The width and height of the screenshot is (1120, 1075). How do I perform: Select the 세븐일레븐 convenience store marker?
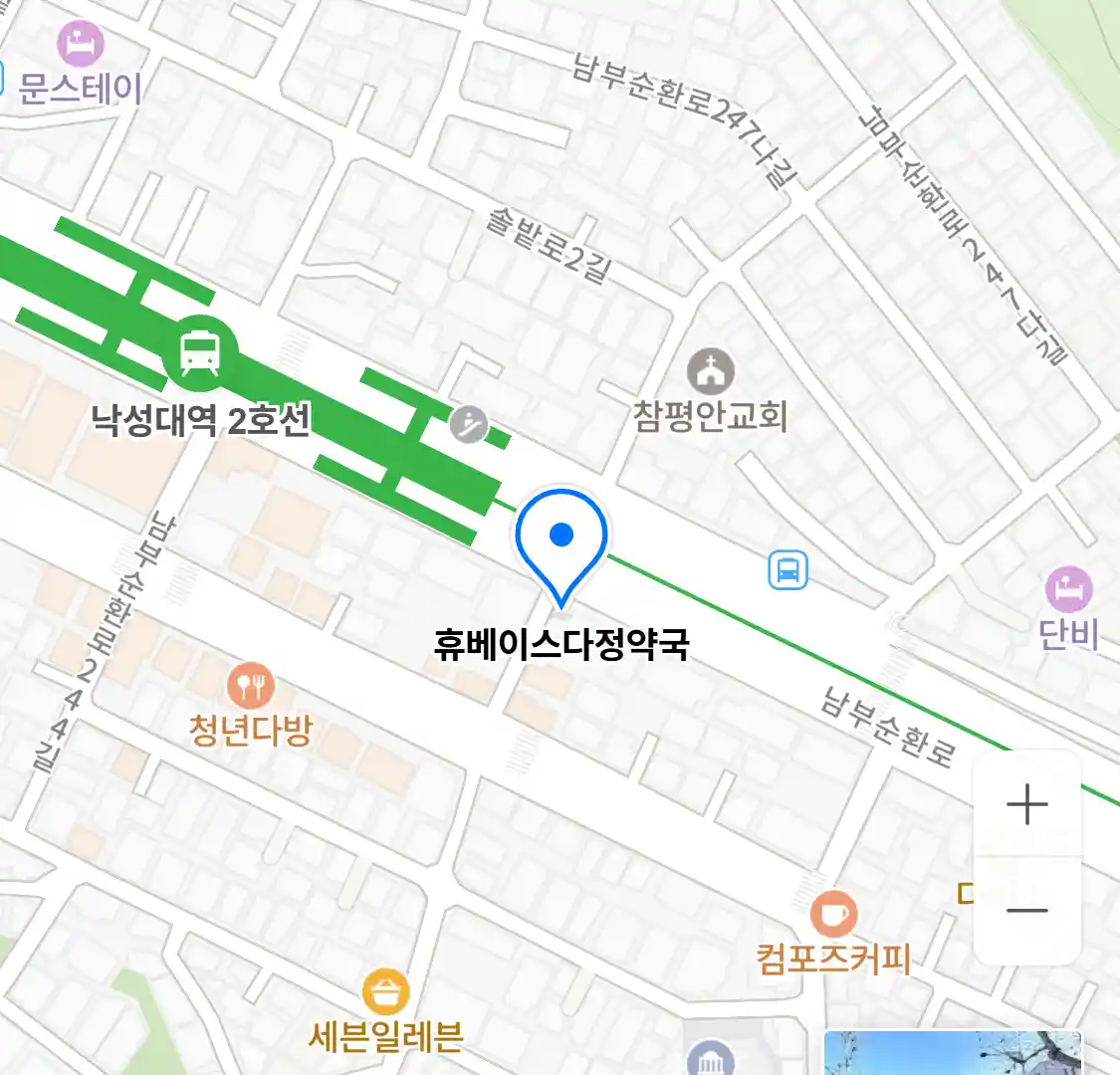(x=385, y=991)
